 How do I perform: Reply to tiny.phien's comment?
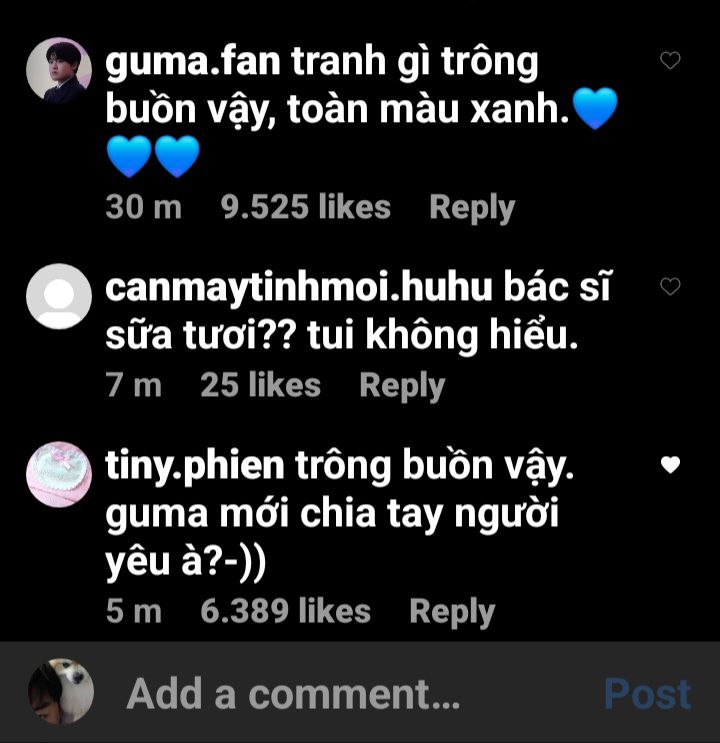pyautogui.click(x=452, y=612)
